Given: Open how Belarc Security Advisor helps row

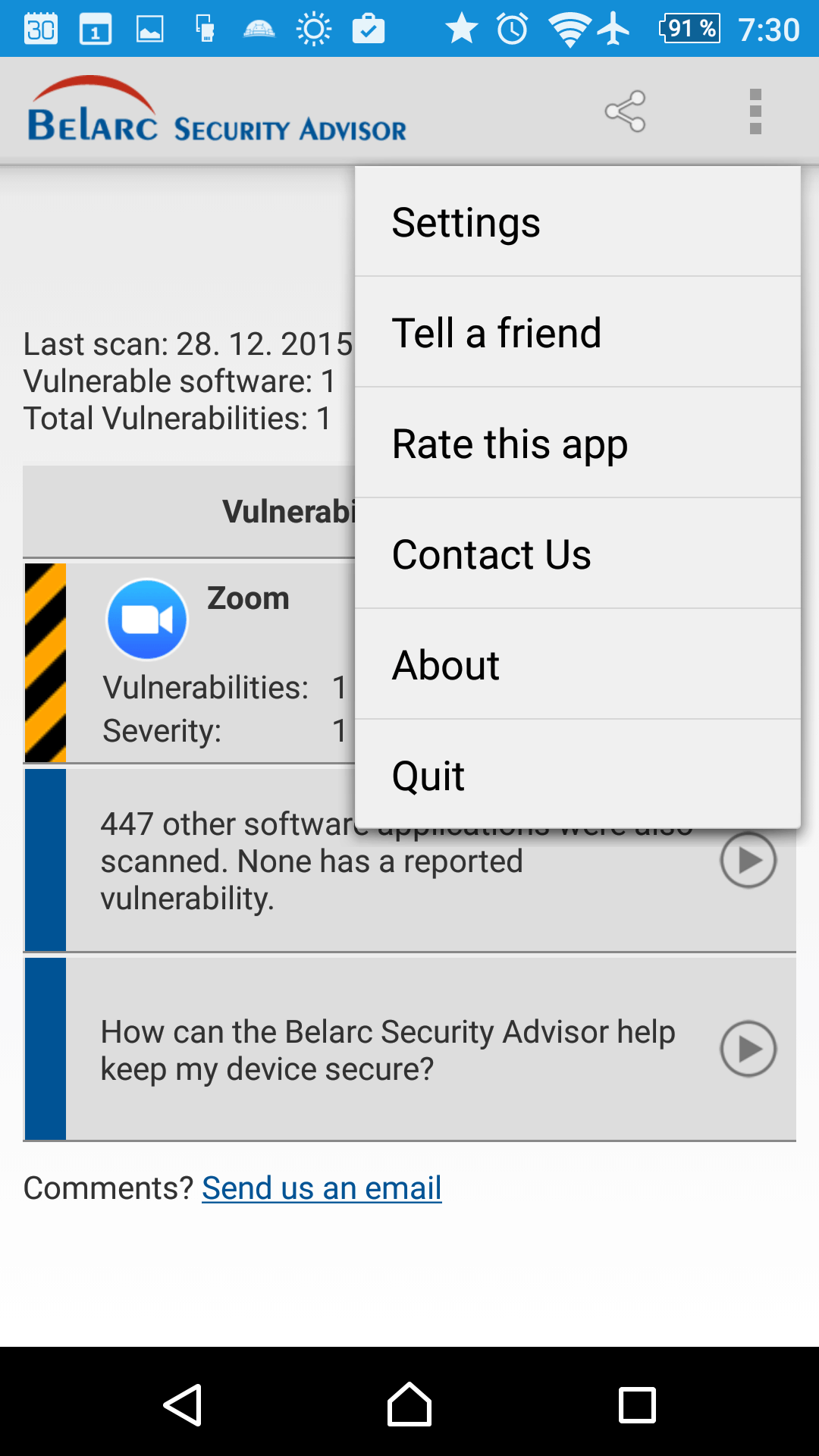Looking at the screenshot, I should point(409,1050).
